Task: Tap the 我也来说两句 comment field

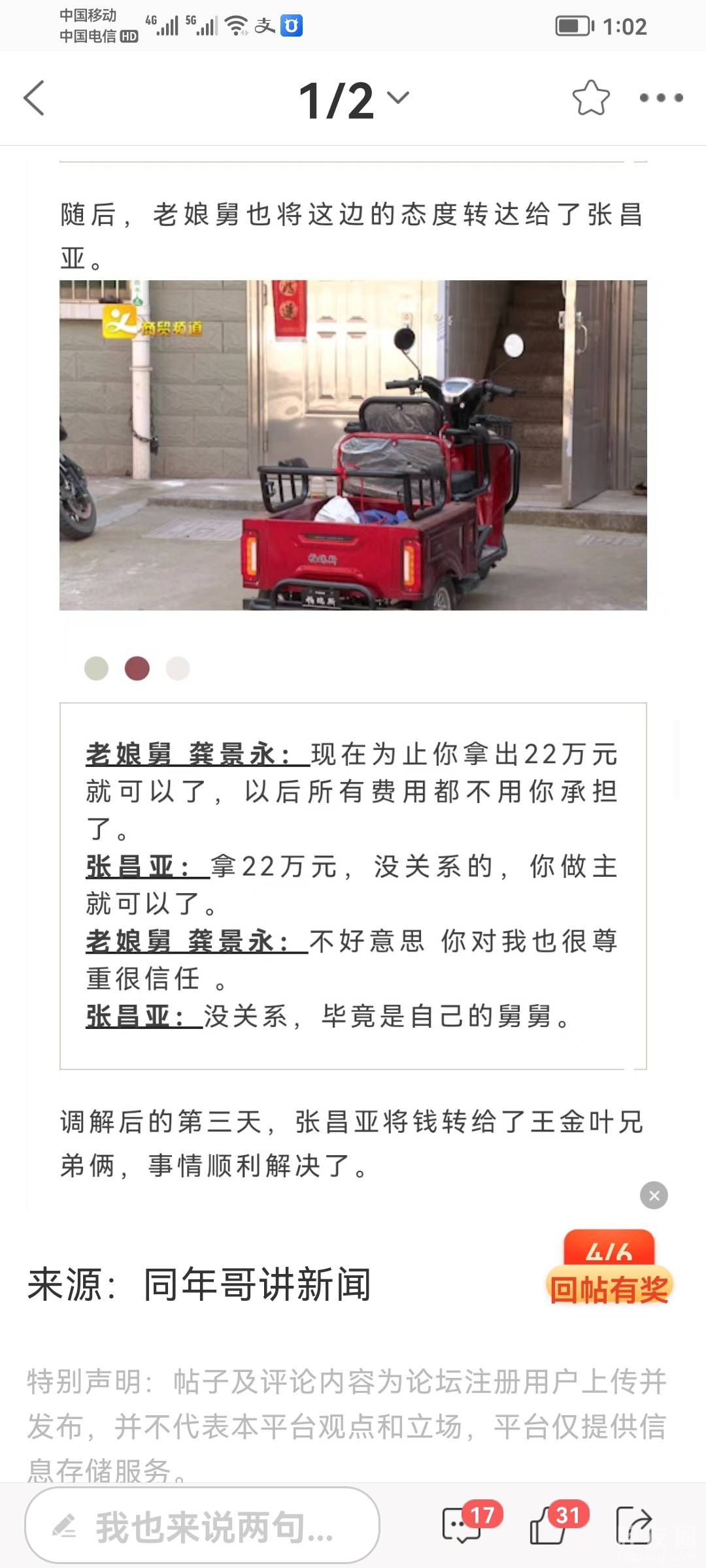Action: point(203,1526)
